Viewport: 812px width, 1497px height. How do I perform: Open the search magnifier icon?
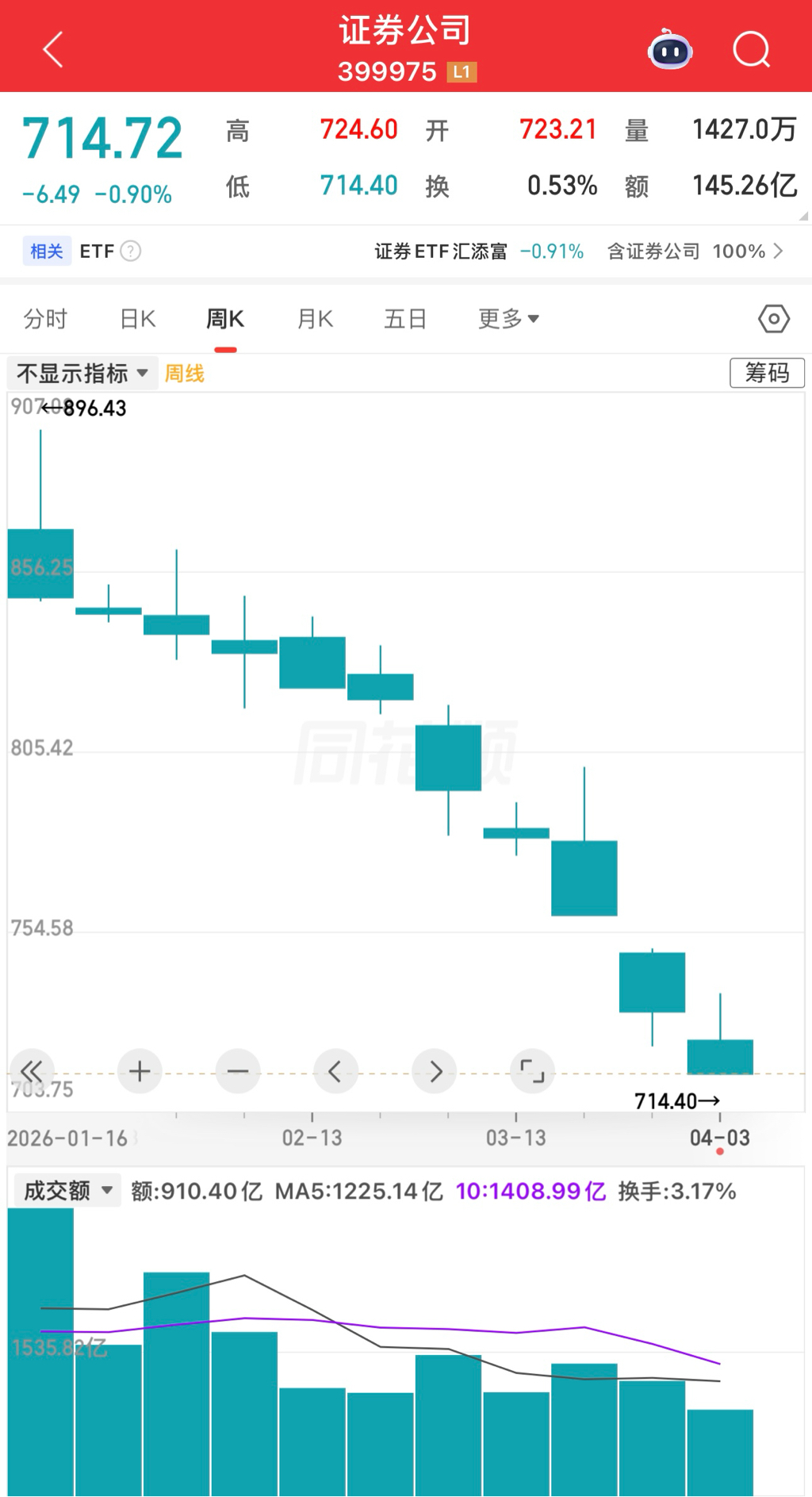[x=751, y=51]
